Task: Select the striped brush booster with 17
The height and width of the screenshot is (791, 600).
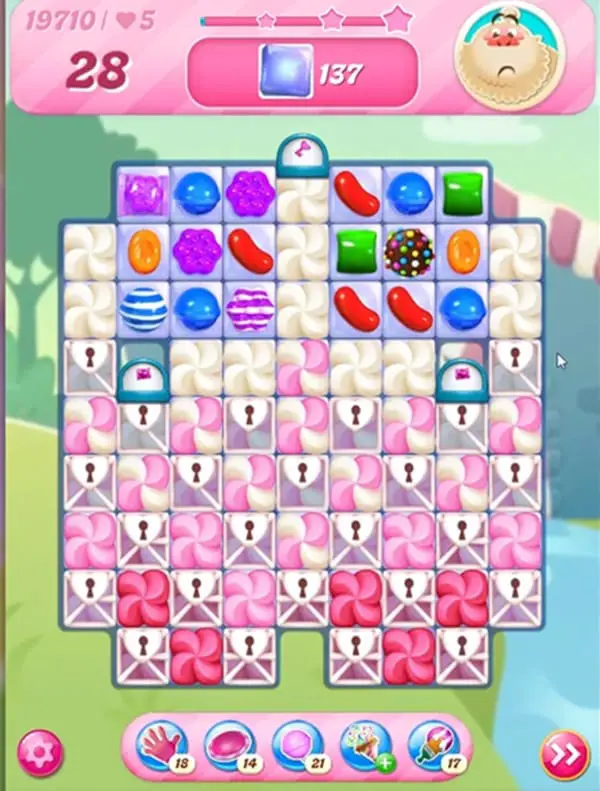Action: click(x=432, y=745)
